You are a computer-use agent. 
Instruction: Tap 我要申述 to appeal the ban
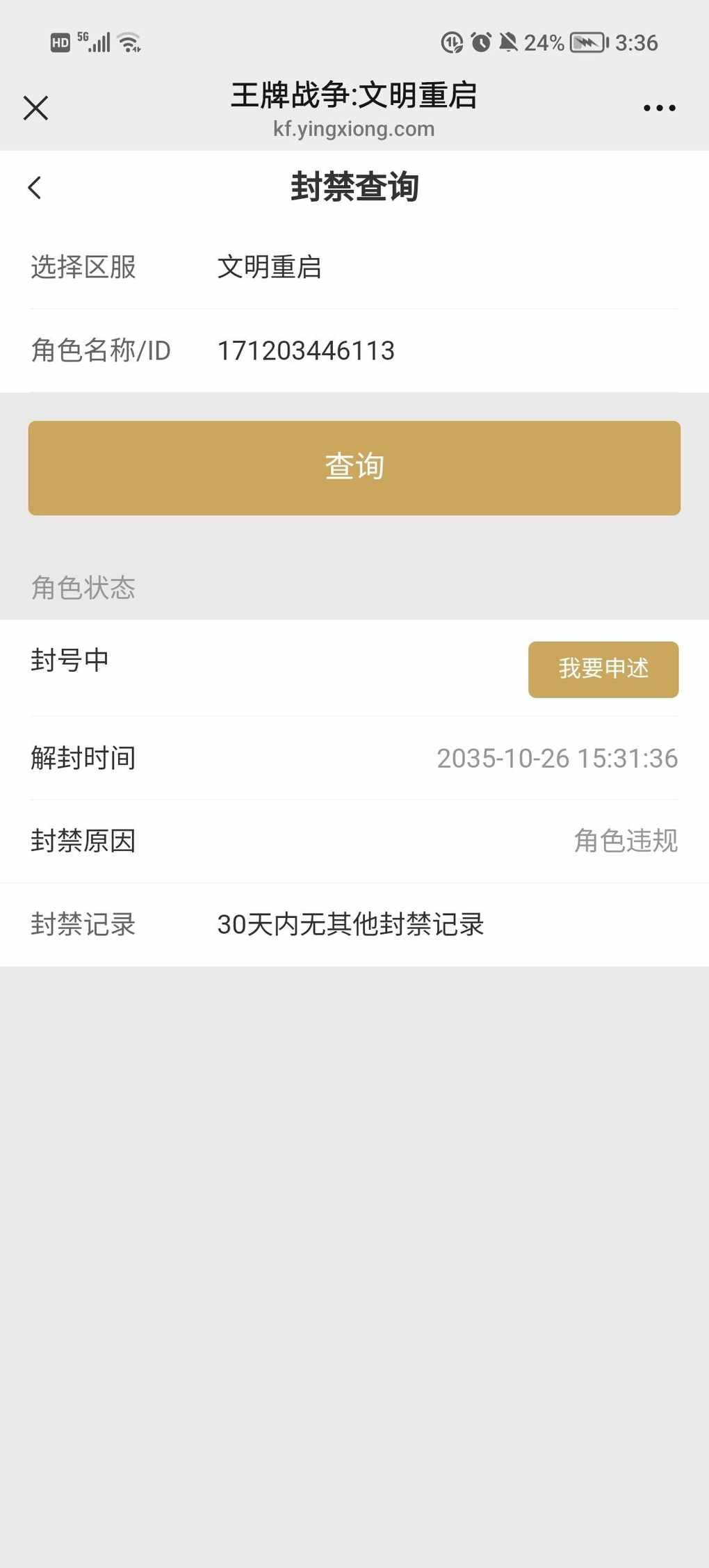[603, 669]
